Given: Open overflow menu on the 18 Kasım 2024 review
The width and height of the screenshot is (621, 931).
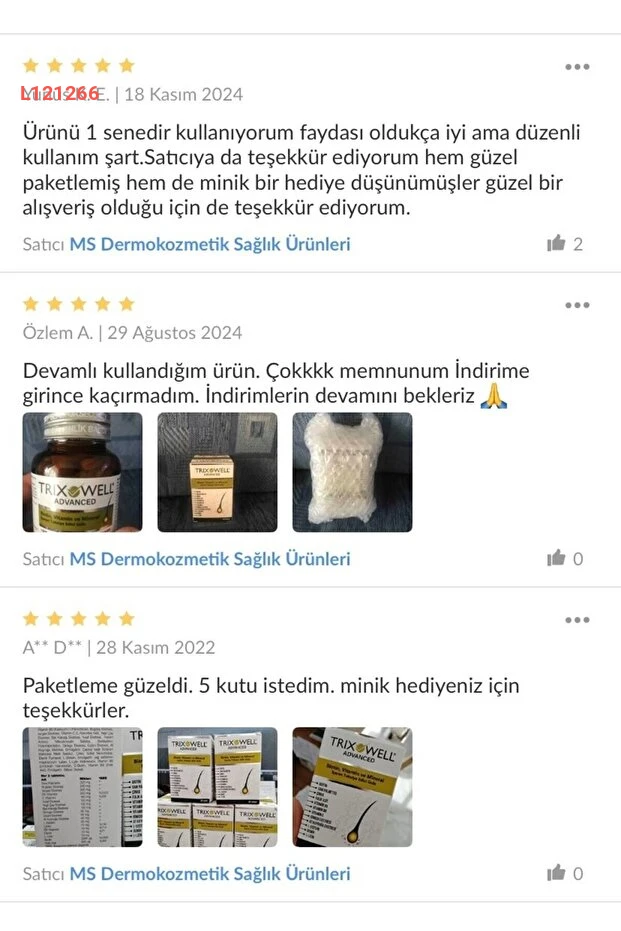Looking at the screenshot, I should (577, 67).
